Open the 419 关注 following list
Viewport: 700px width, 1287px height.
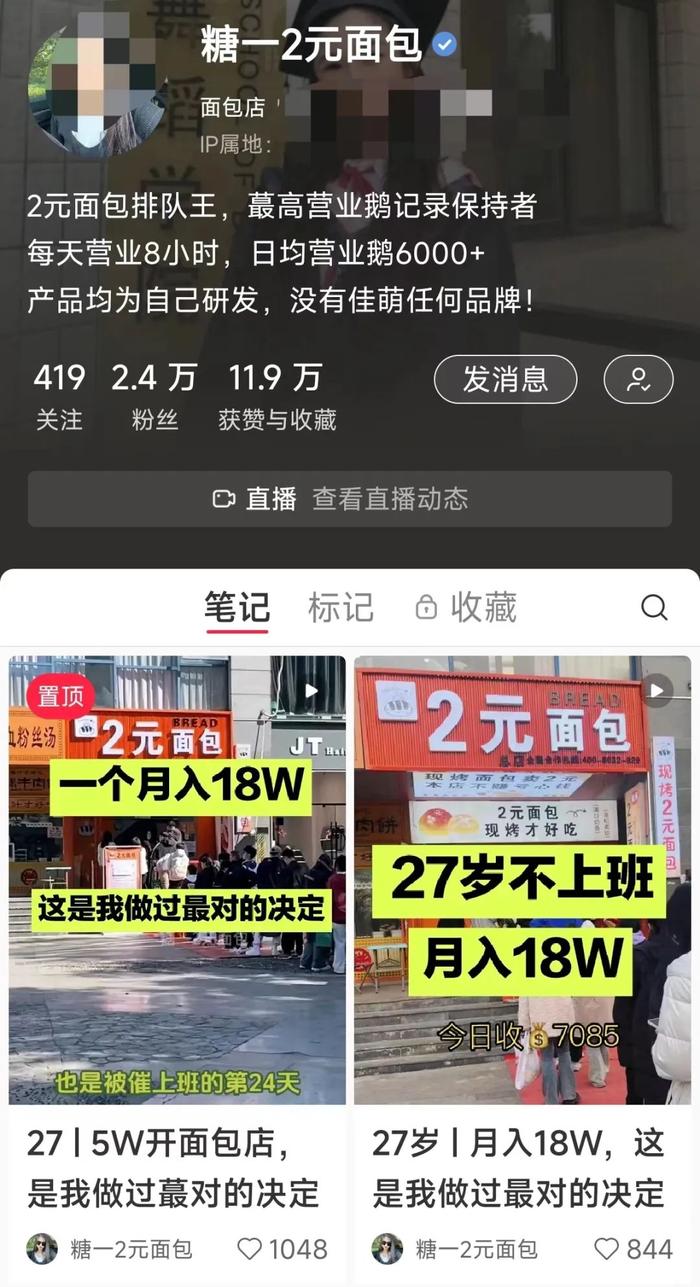[59, 396]
